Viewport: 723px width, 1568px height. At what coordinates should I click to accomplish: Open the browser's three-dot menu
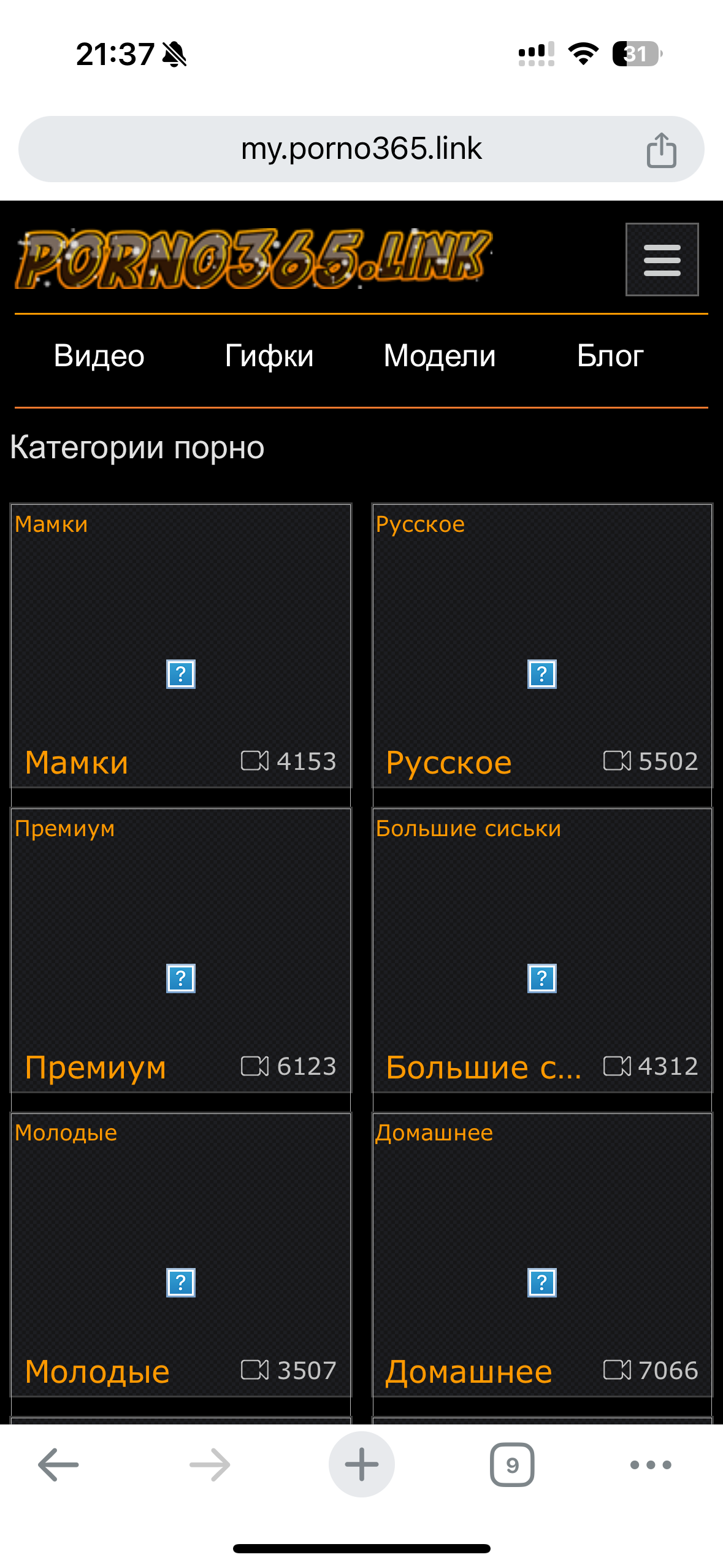(x=651, y=1465)
